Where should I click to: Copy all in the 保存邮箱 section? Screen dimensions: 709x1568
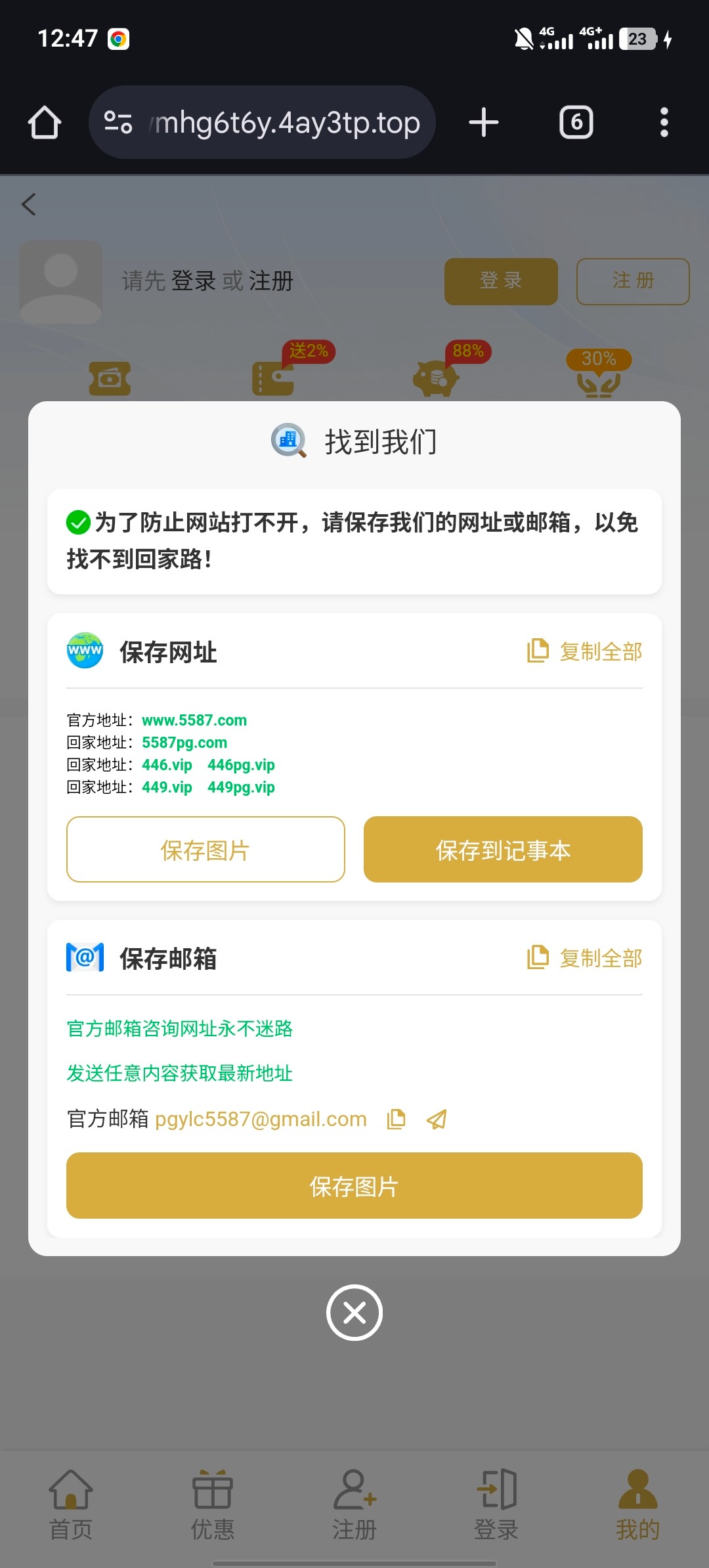click(x=585, y=958)
